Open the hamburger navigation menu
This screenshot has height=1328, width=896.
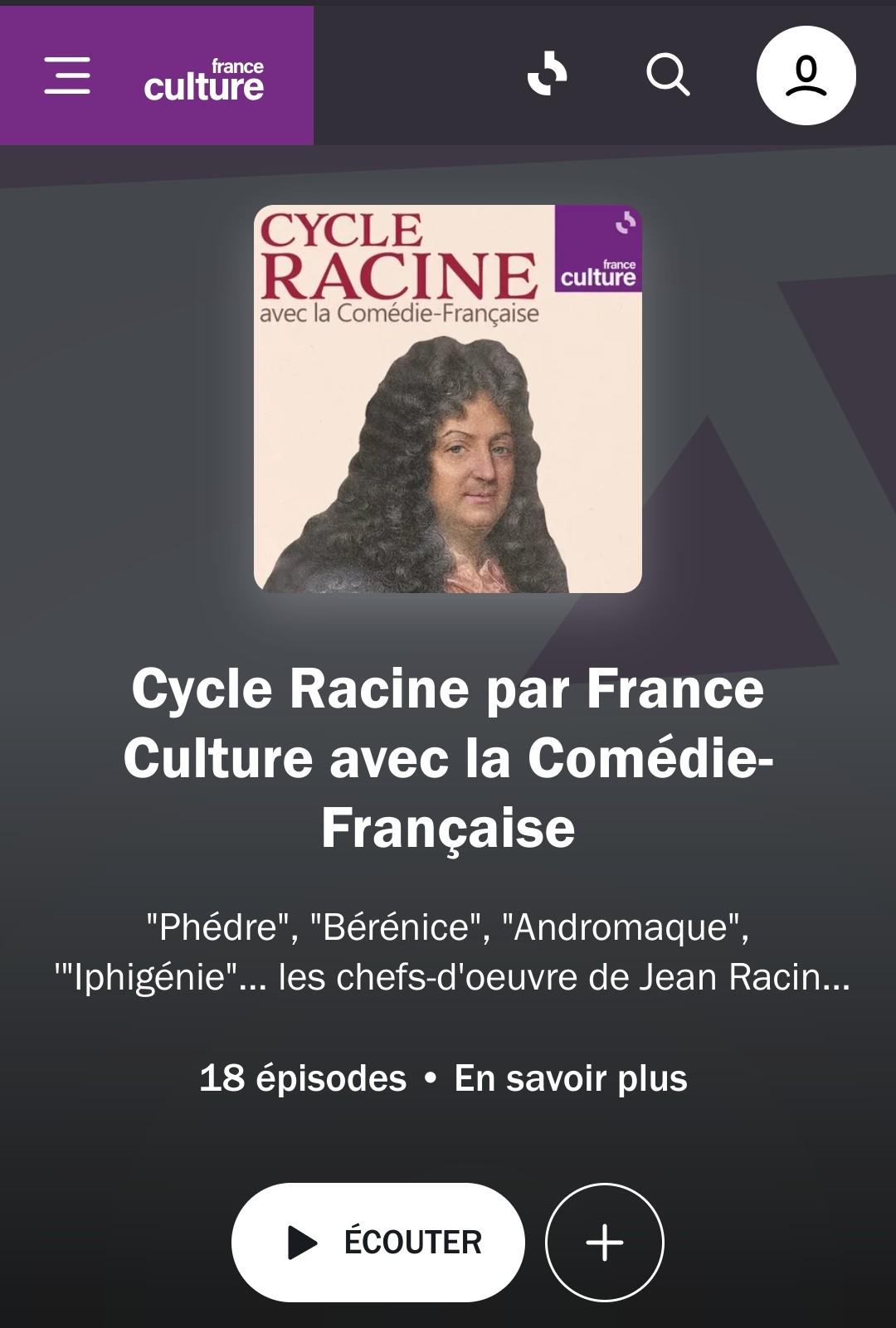point(67,75)
